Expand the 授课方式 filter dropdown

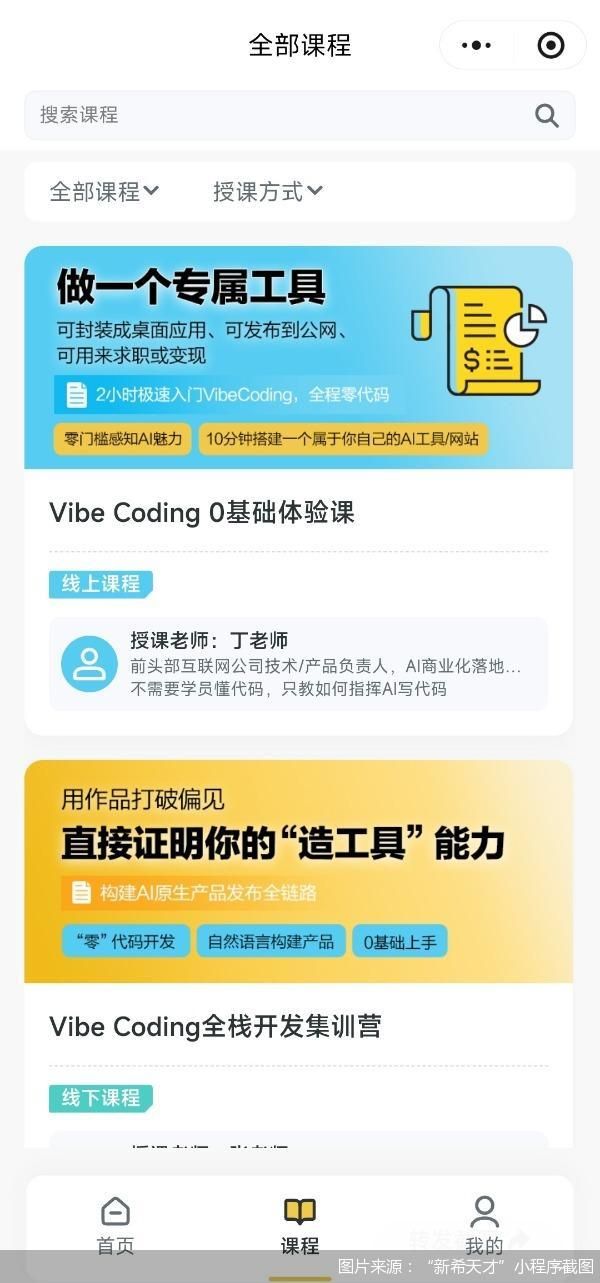(x=267, y=191)
